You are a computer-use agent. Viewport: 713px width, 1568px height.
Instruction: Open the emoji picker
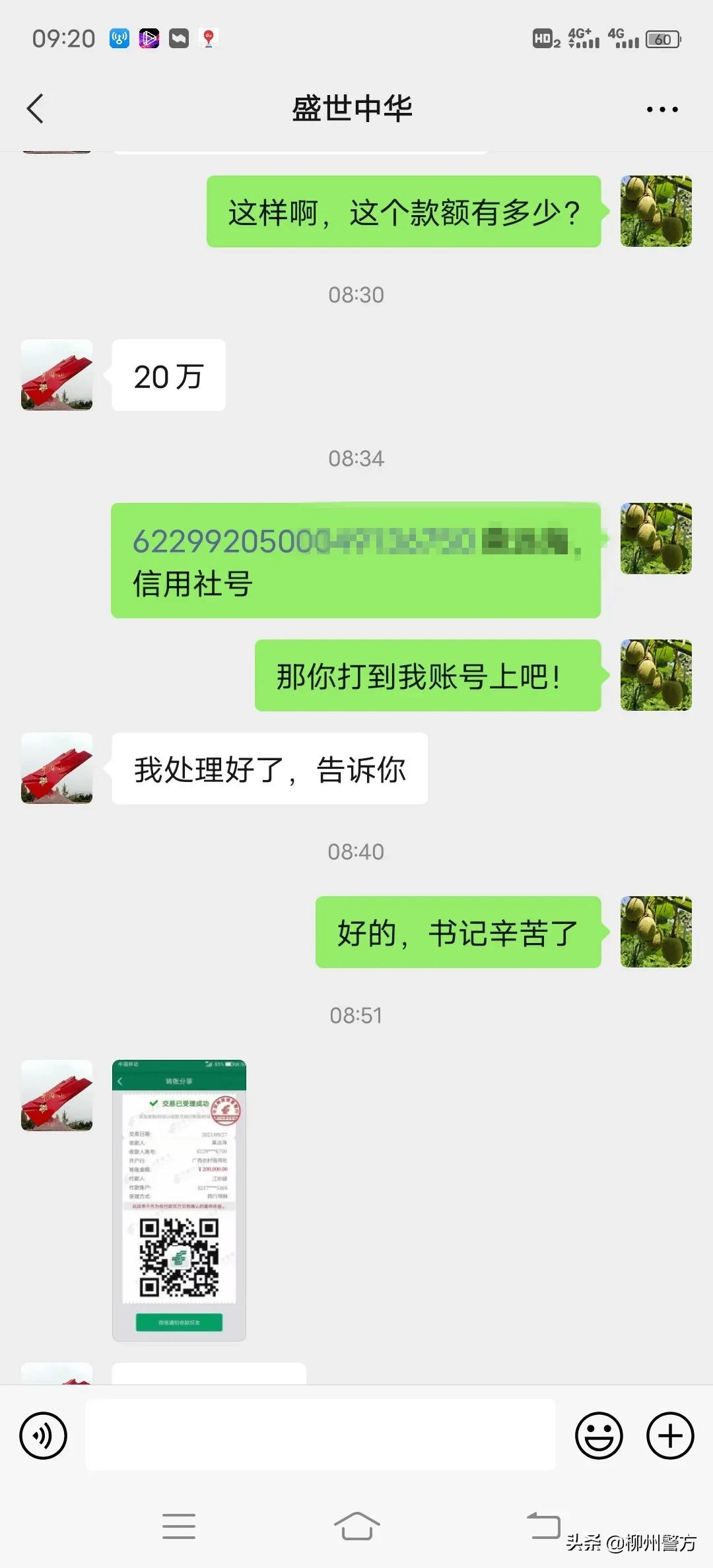(599, 1435)
